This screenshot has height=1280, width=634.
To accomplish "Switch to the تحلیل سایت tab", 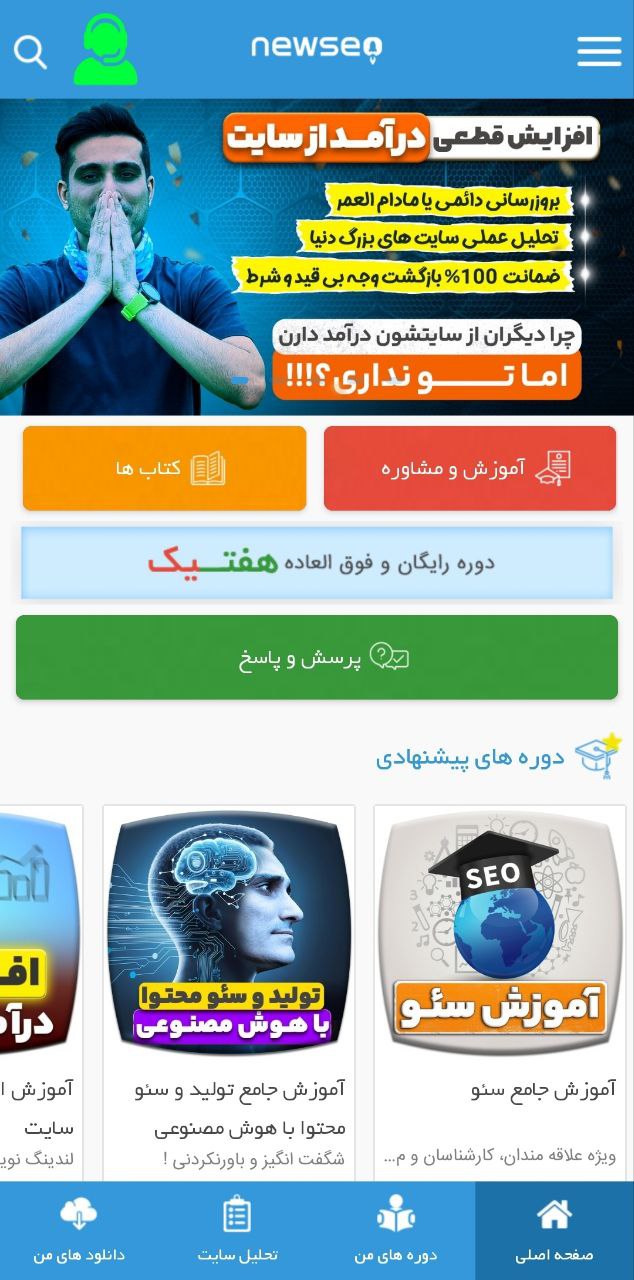I will 237,1231.
